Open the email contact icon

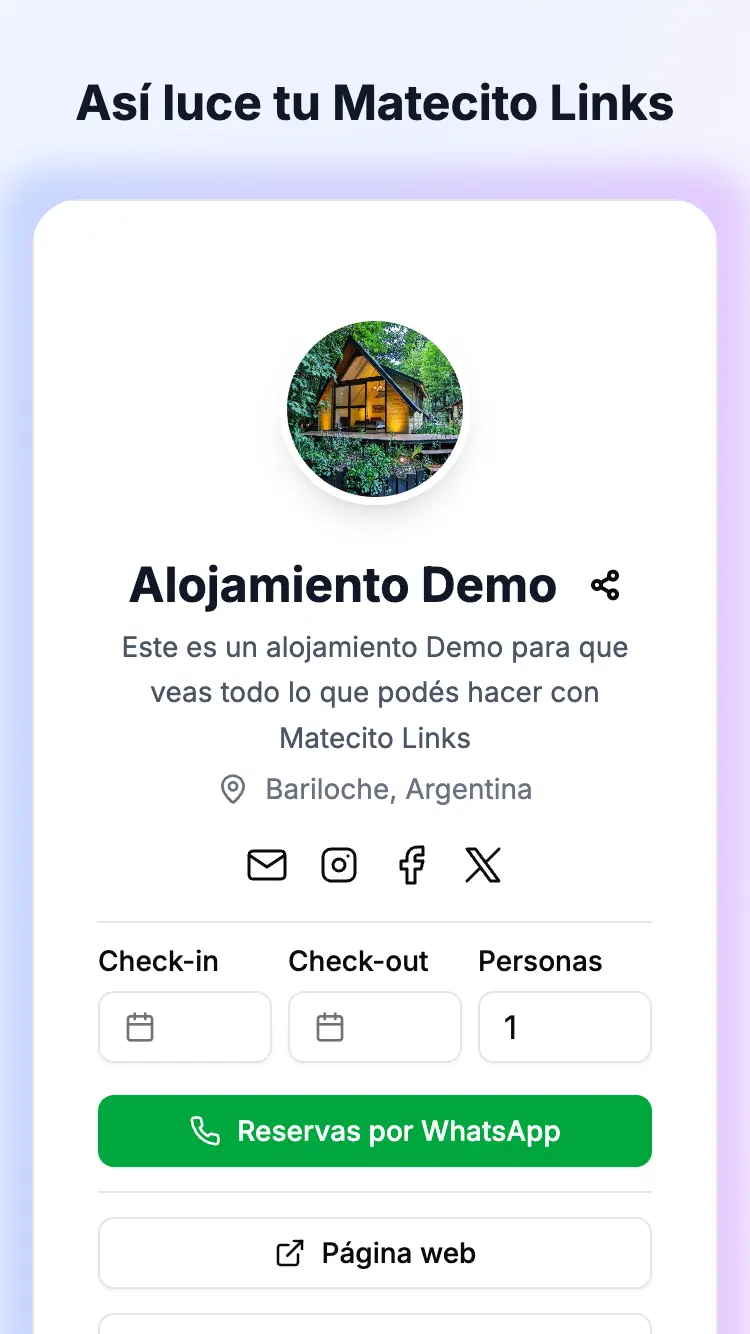267,865
